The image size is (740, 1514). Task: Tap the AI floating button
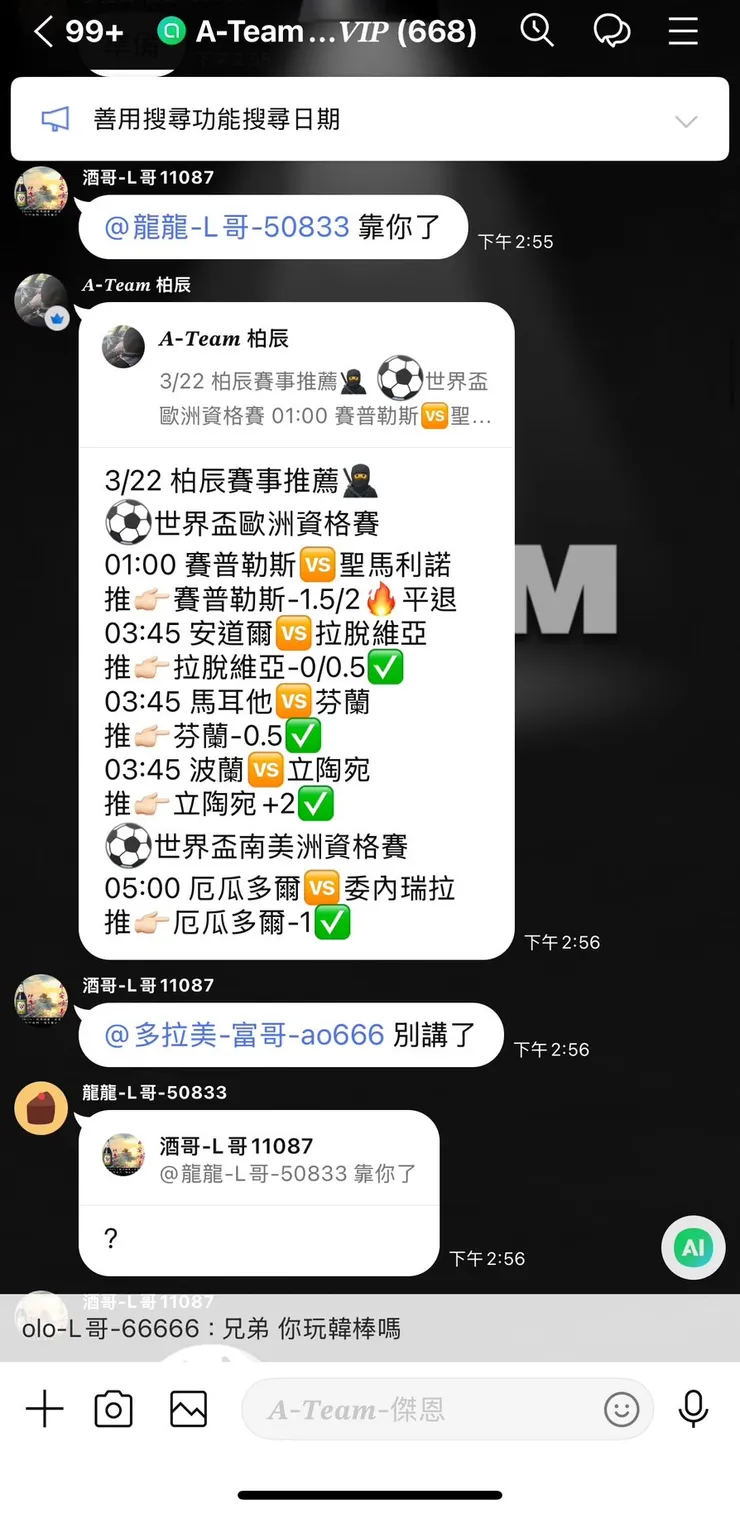pyautogui.click(x=693, y=1247)
